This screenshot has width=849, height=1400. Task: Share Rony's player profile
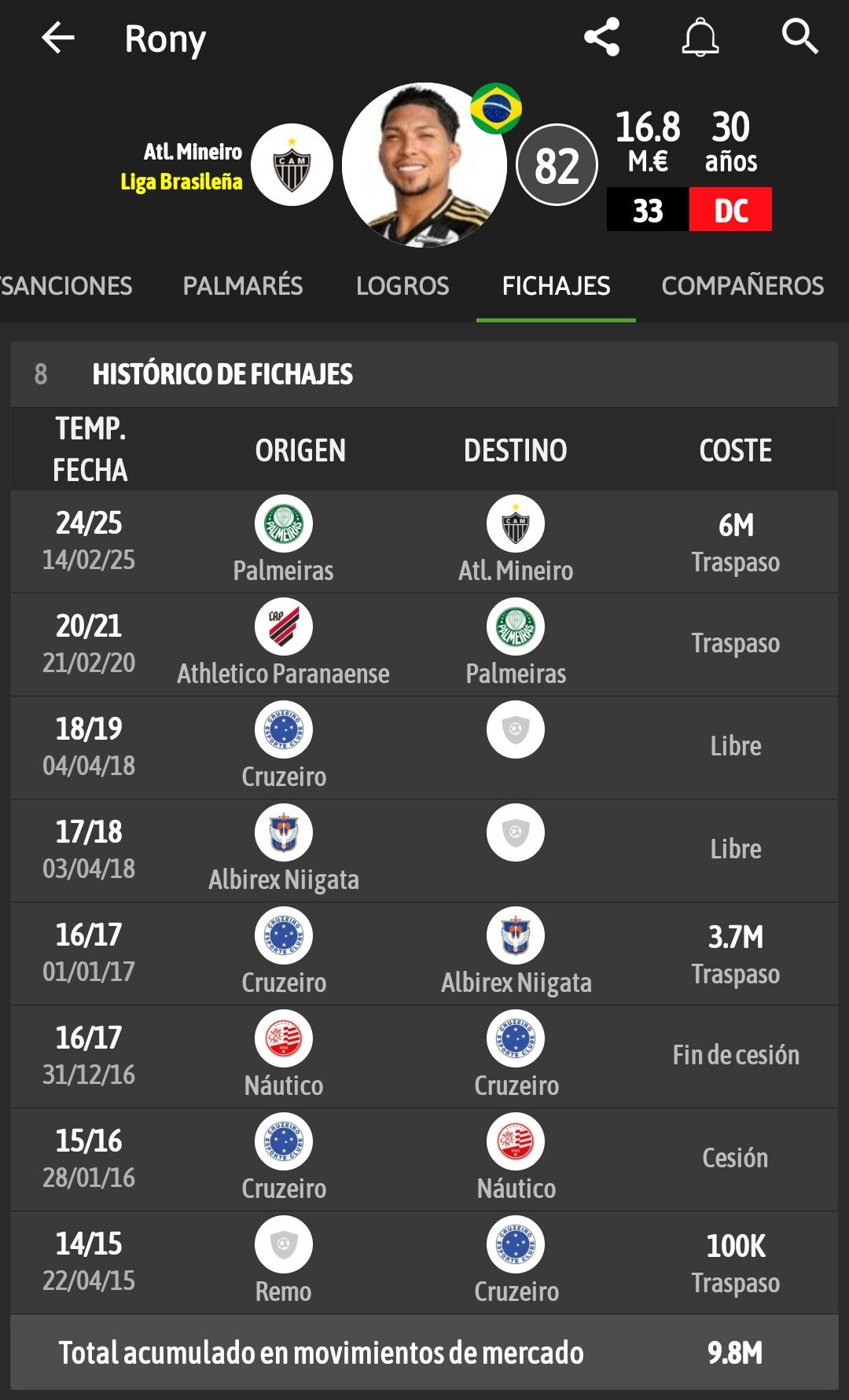602,38
